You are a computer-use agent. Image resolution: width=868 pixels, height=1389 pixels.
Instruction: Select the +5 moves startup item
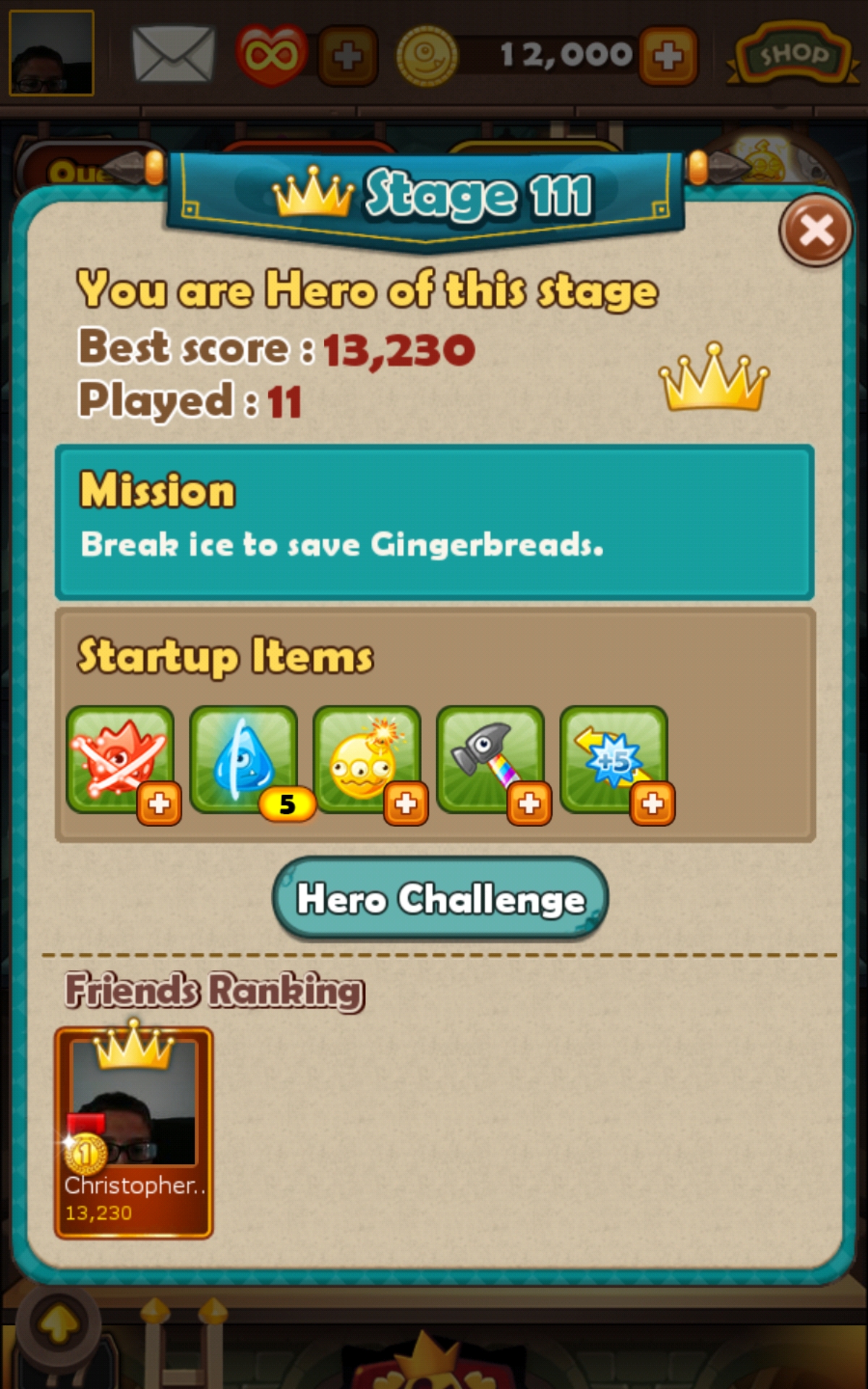[x=613, y=760]
